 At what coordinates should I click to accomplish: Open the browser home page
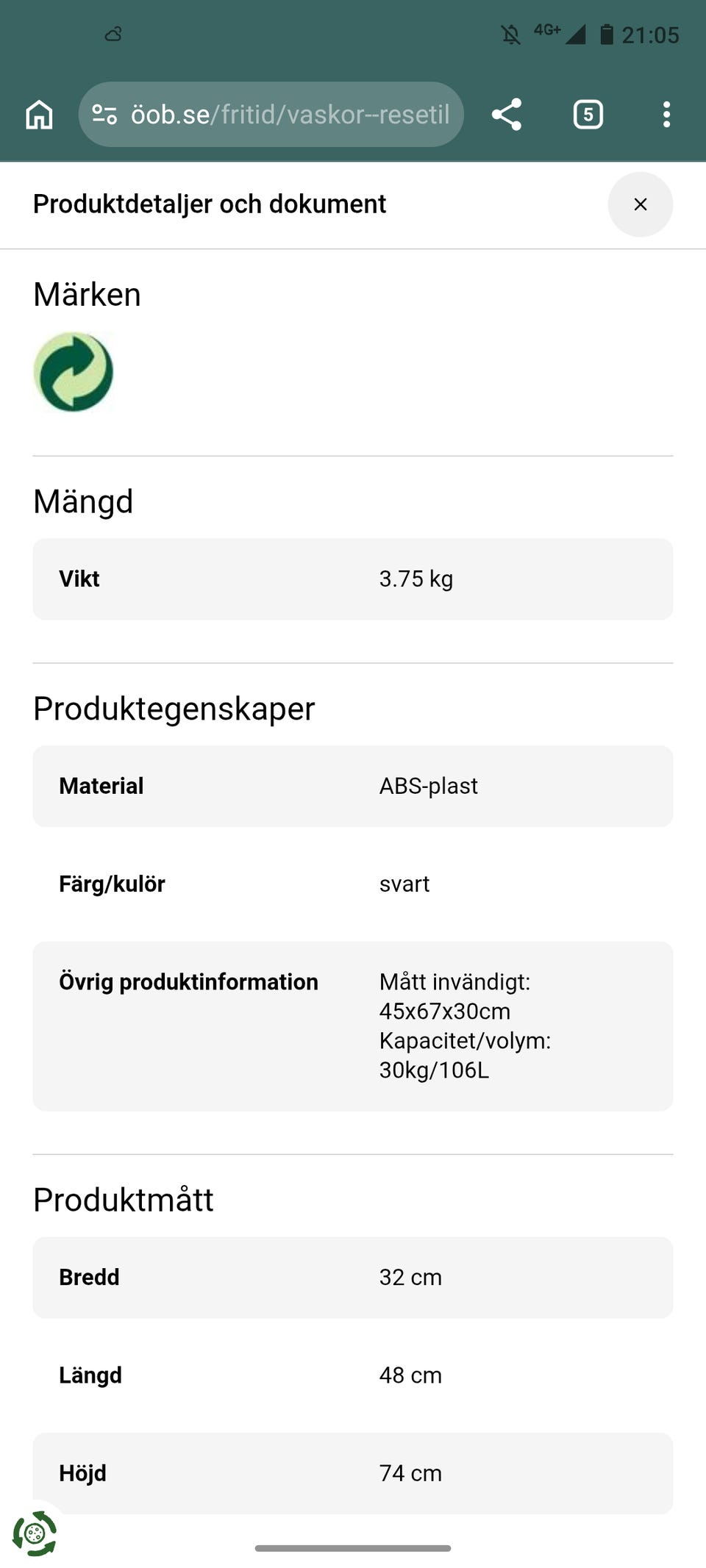pos(39,115)
